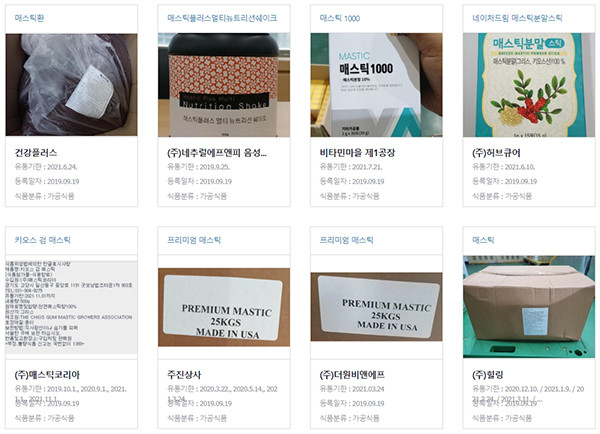This screenshot has height=434, width=600.
Task: Open the 매스틱환 card from 건강플러스
Action: (x=71, y=85)
